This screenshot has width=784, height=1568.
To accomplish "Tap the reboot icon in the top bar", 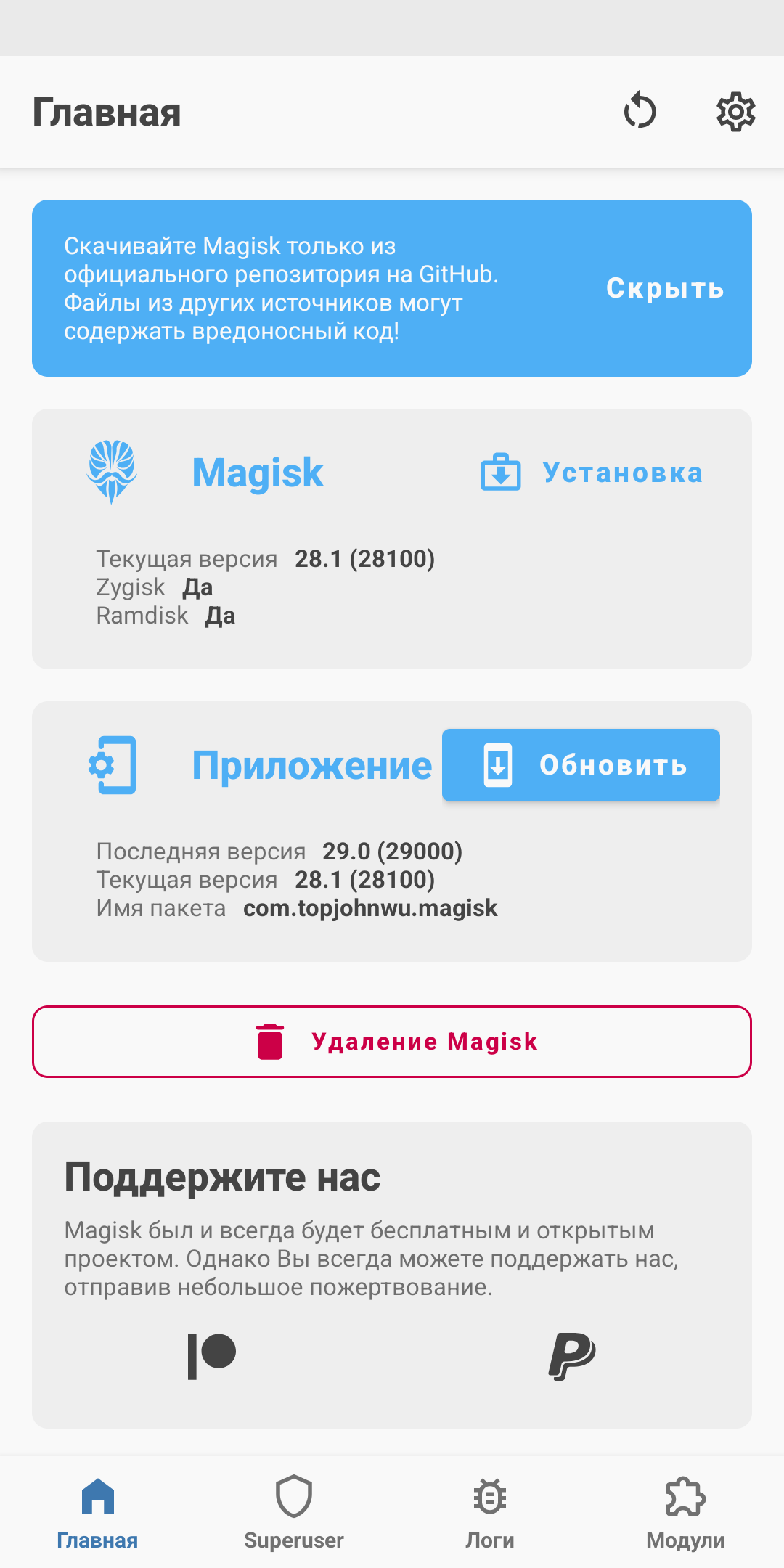I will click(x=640, y=111).
